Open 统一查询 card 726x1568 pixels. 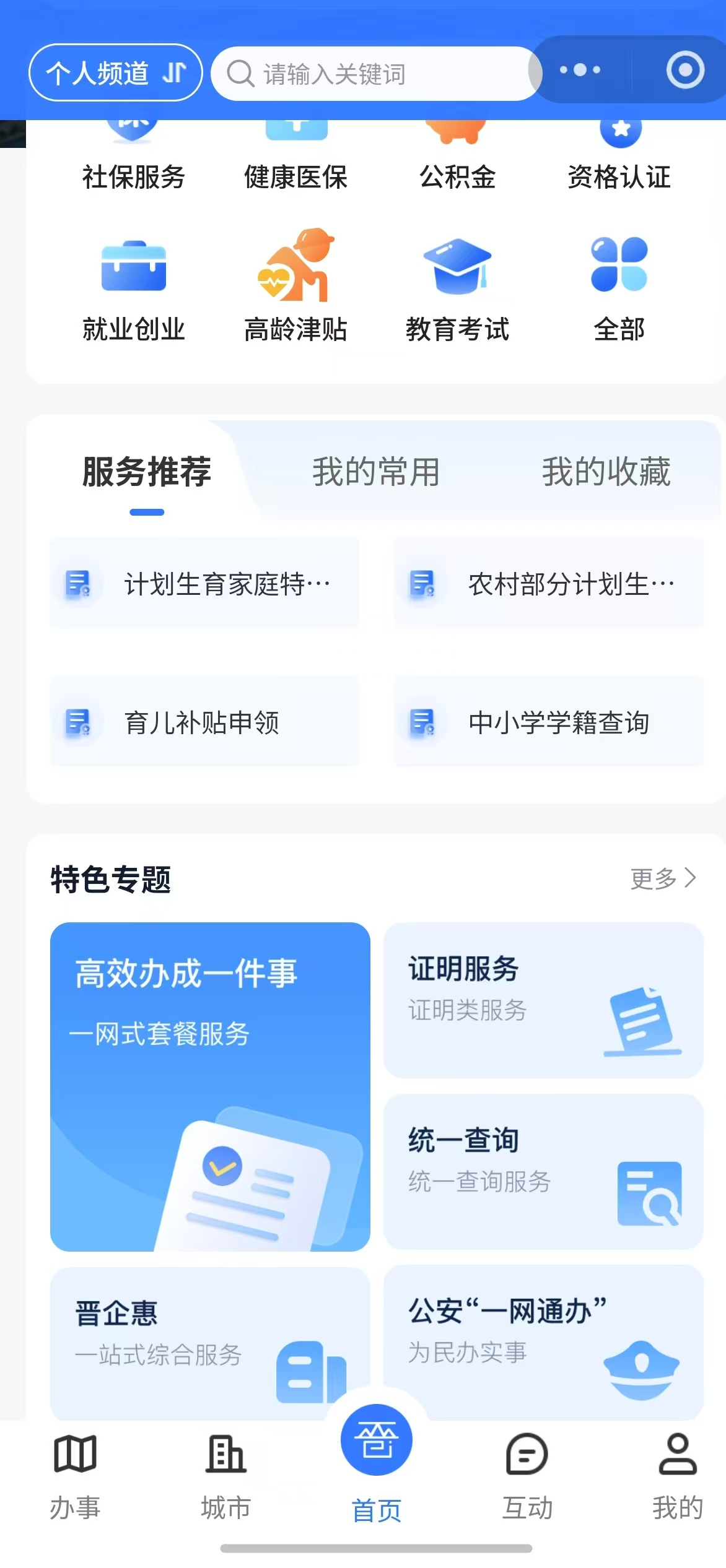[x=543, y=1171]
